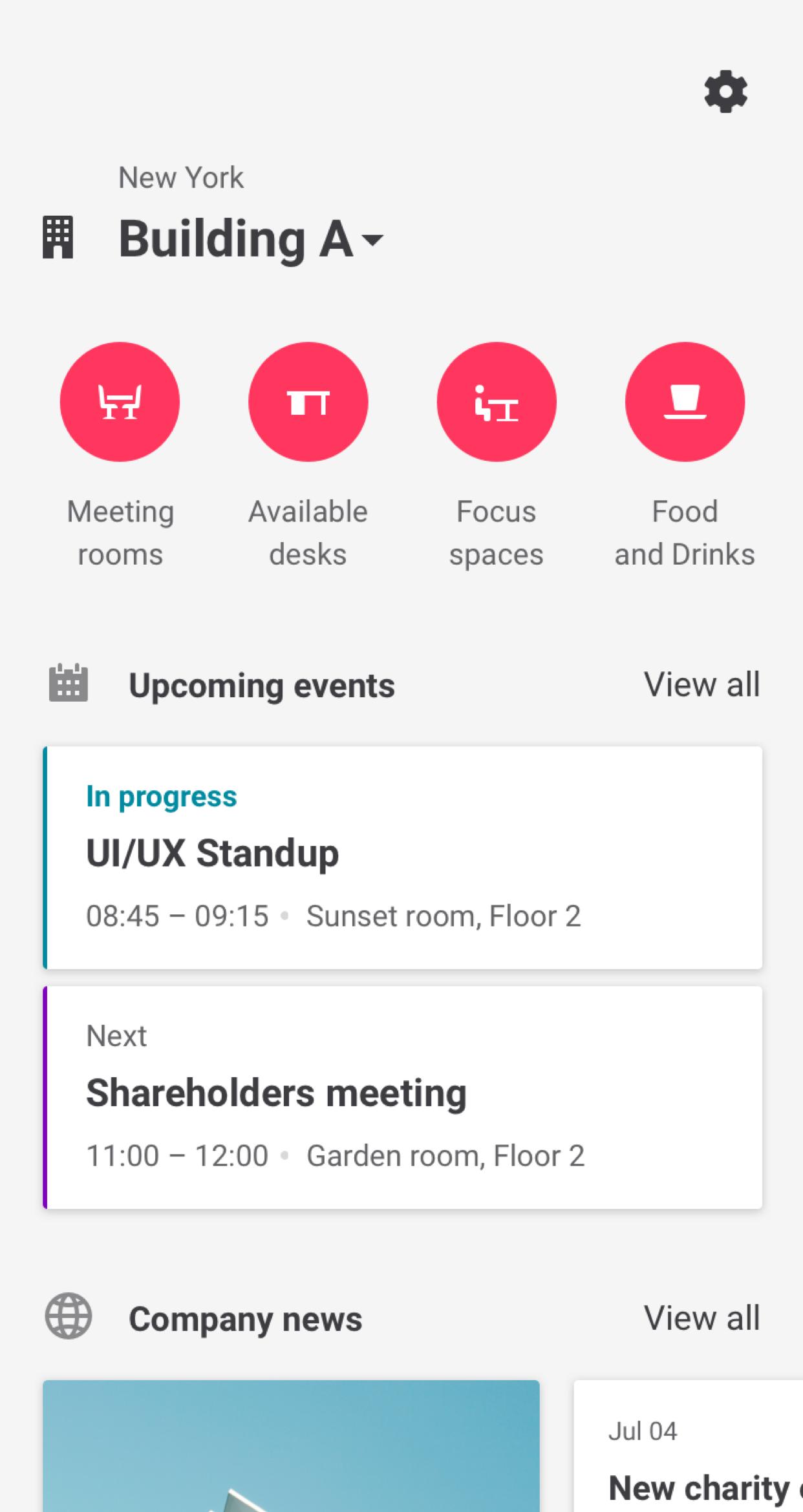The width and height of the screenshot is (803, 1512).
Task: Open Meeting rooms
Action: tap(120, 402)
